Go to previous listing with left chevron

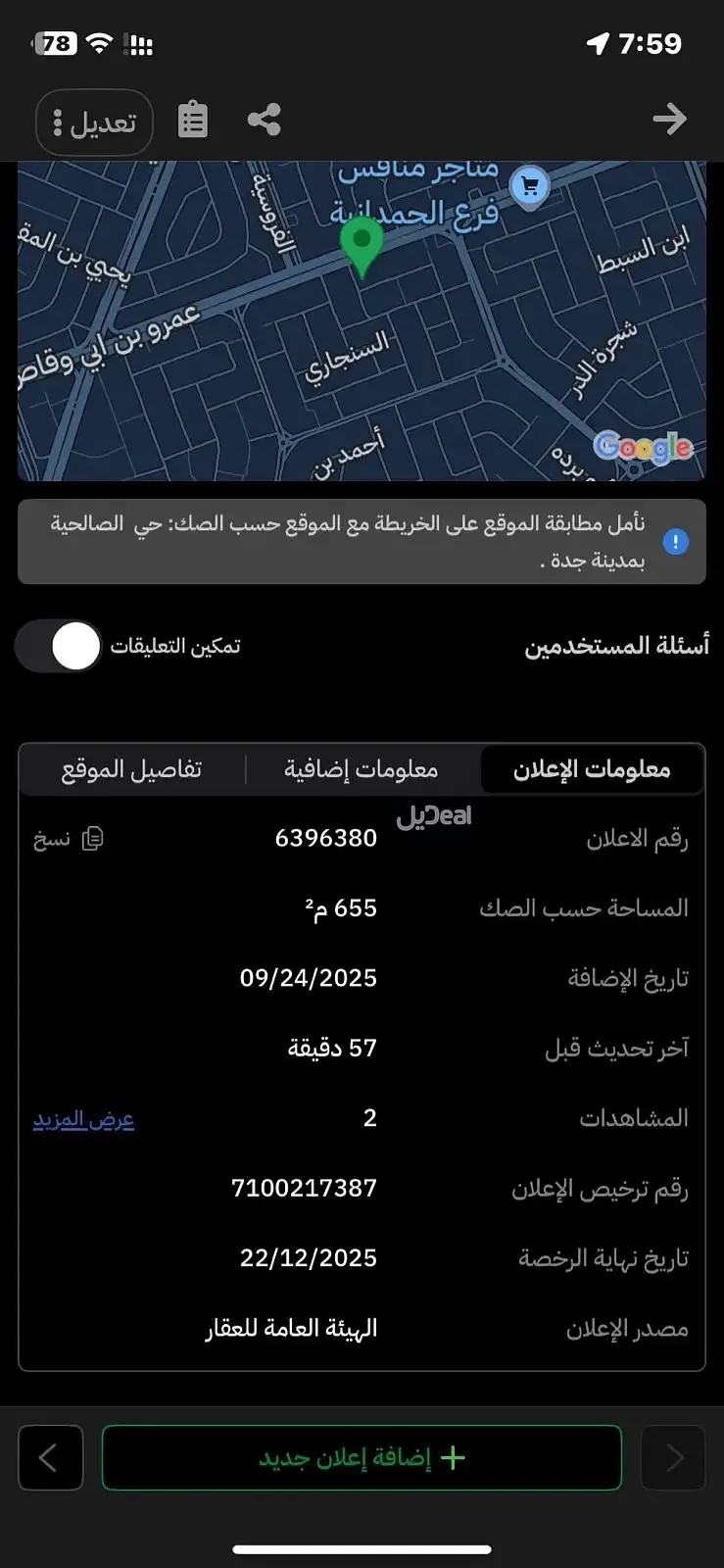(49, 1457)
